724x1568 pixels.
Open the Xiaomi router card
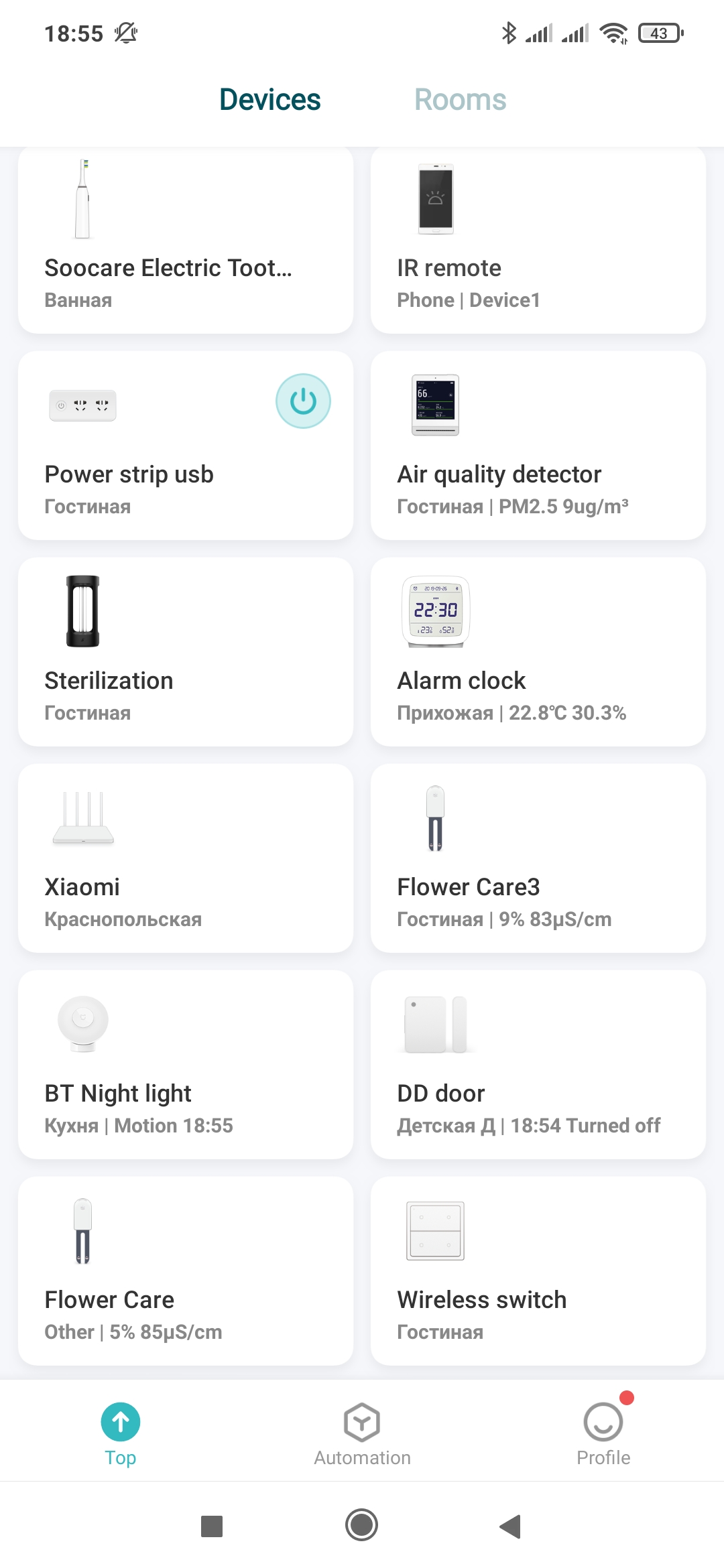(x=186, y=858)
